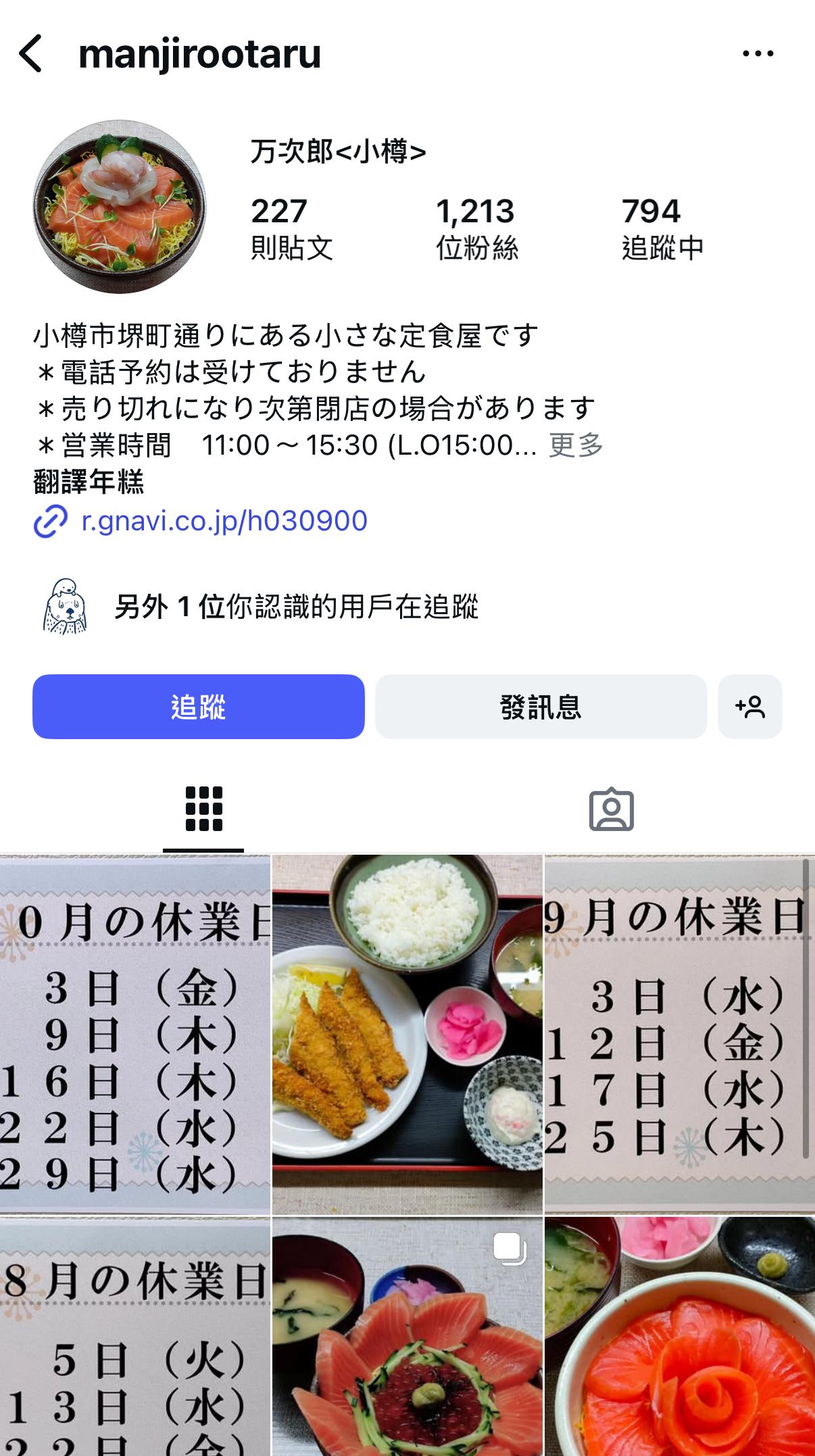
Task: Switch to the posts grid tab
Action: click(x=203, y=809)
